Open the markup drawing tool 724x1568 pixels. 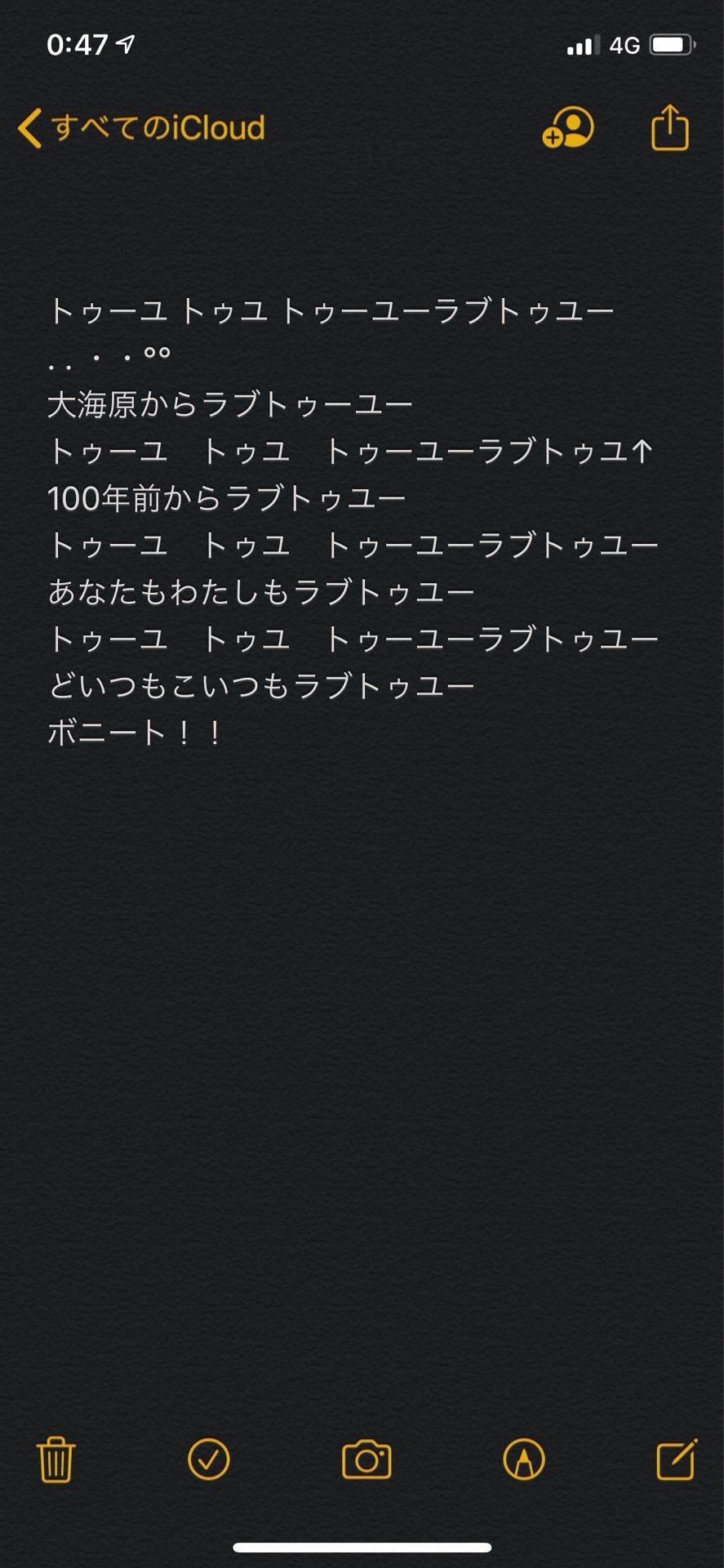click(524, 1459)
